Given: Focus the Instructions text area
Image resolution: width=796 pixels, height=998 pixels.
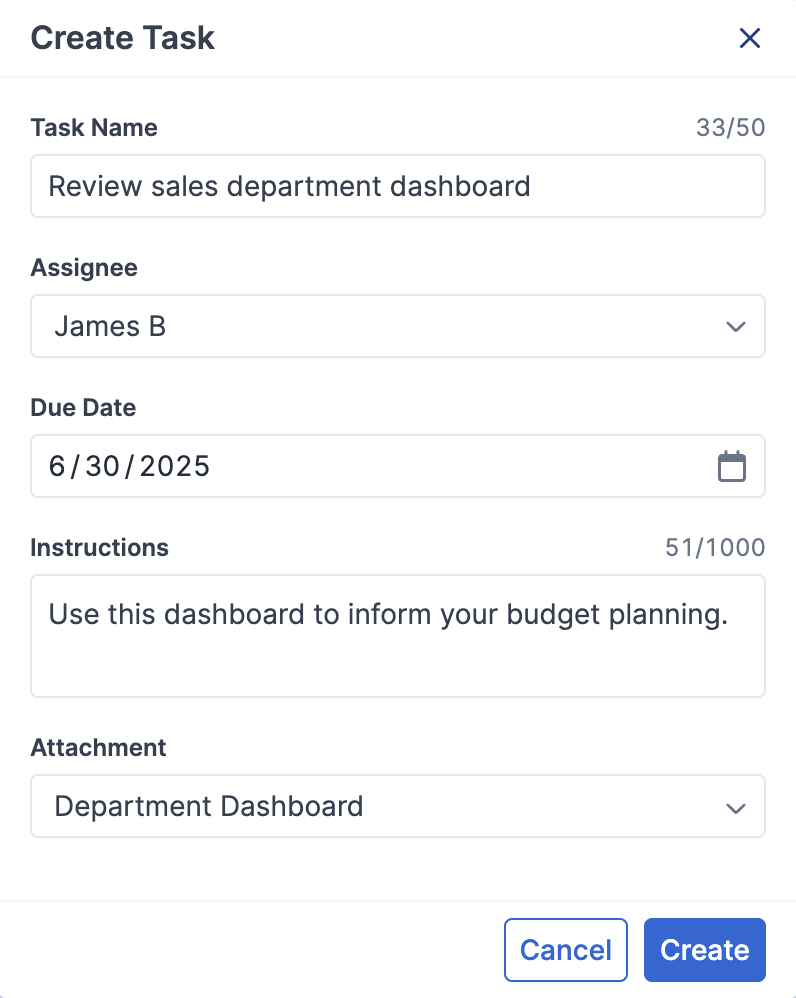Looking at the screenshot, I should click(x=400, y=635).
